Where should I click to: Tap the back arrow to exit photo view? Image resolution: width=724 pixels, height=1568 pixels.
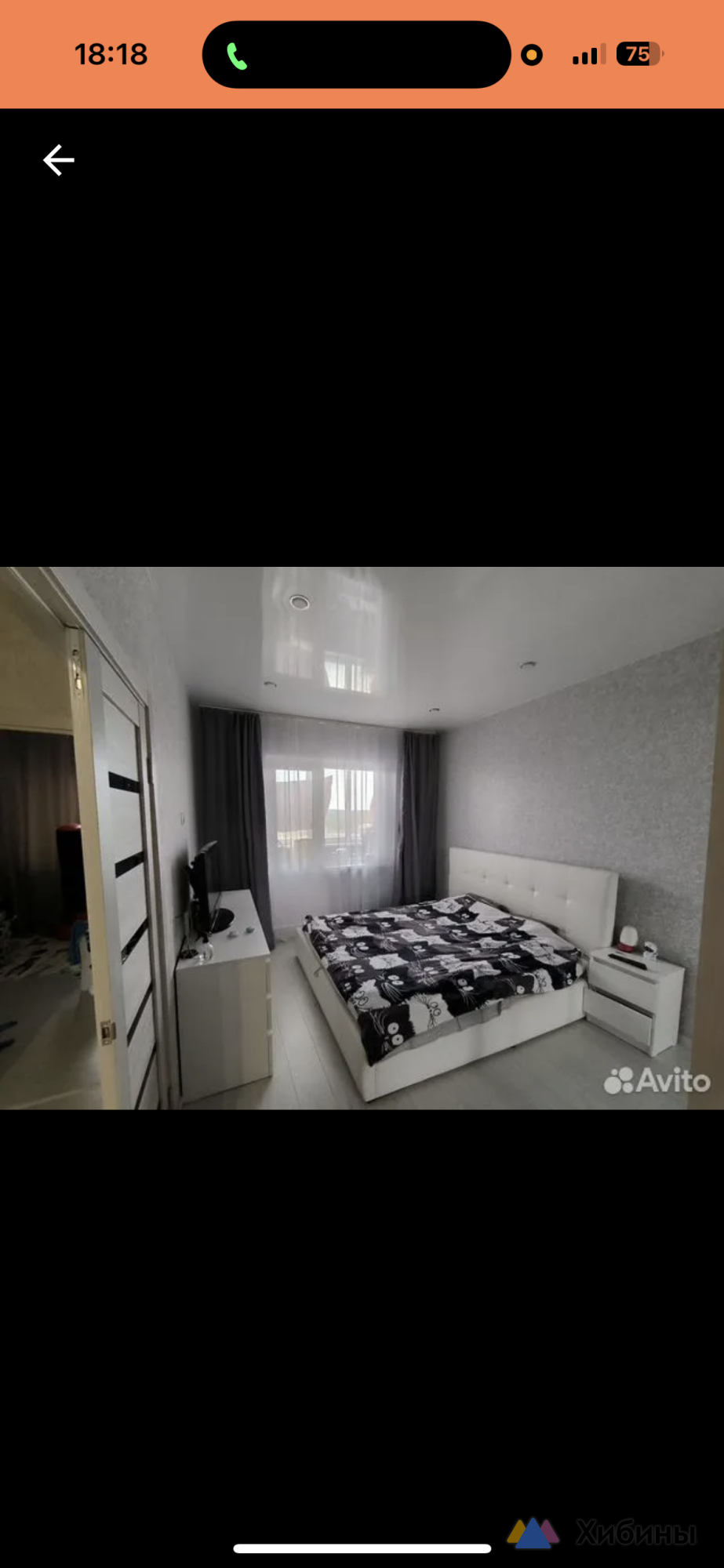[x=58, y=161]
